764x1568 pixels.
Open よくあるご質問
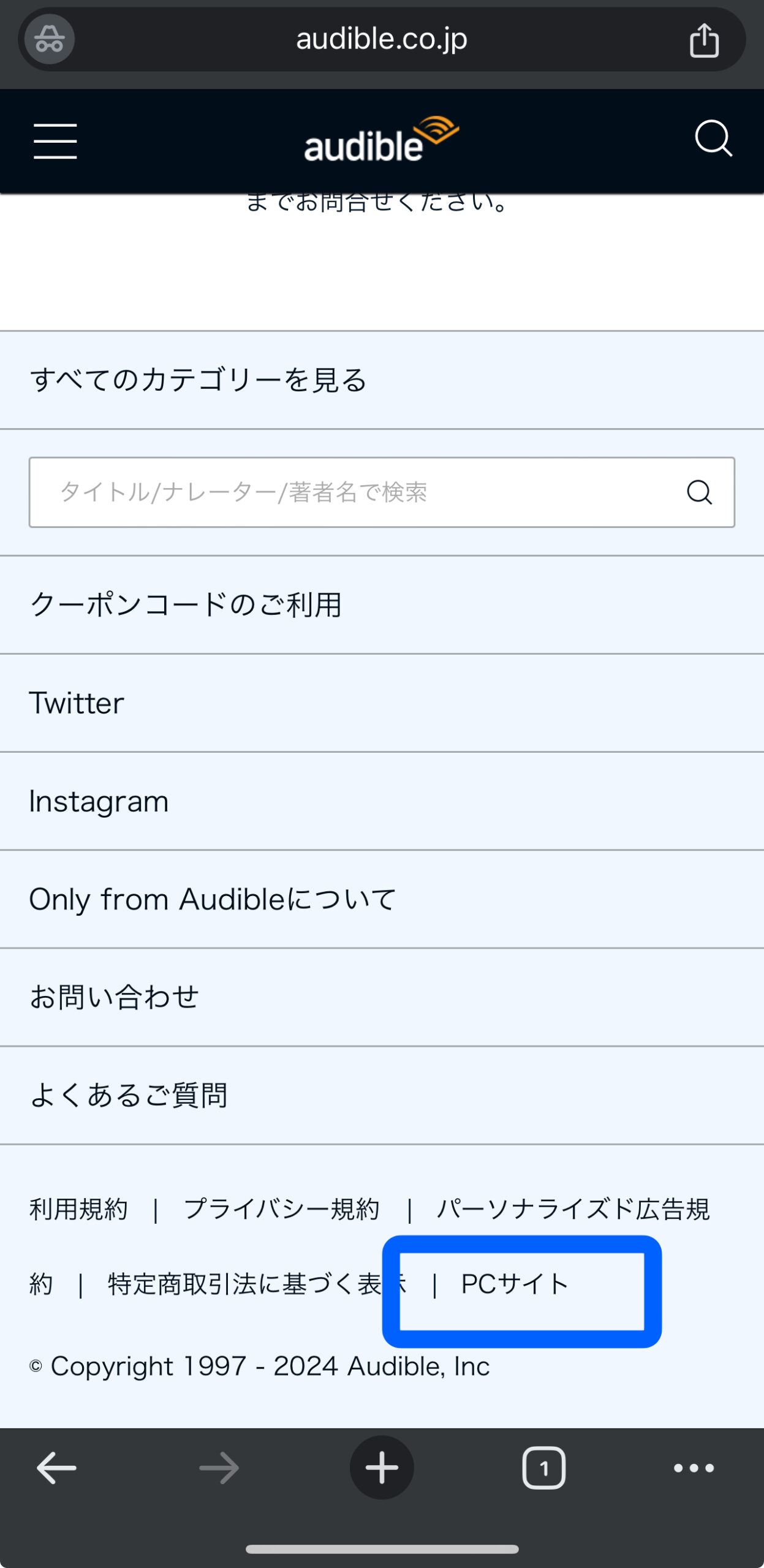pos(382,1095)
